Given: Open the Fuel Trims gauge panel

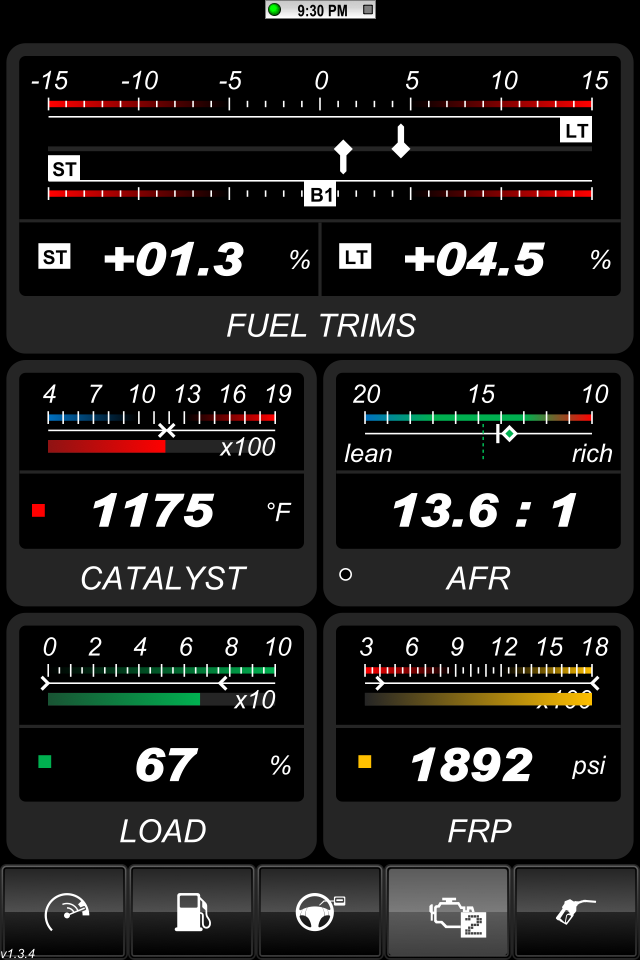Looking at the screenshot, I should point(320,198).
